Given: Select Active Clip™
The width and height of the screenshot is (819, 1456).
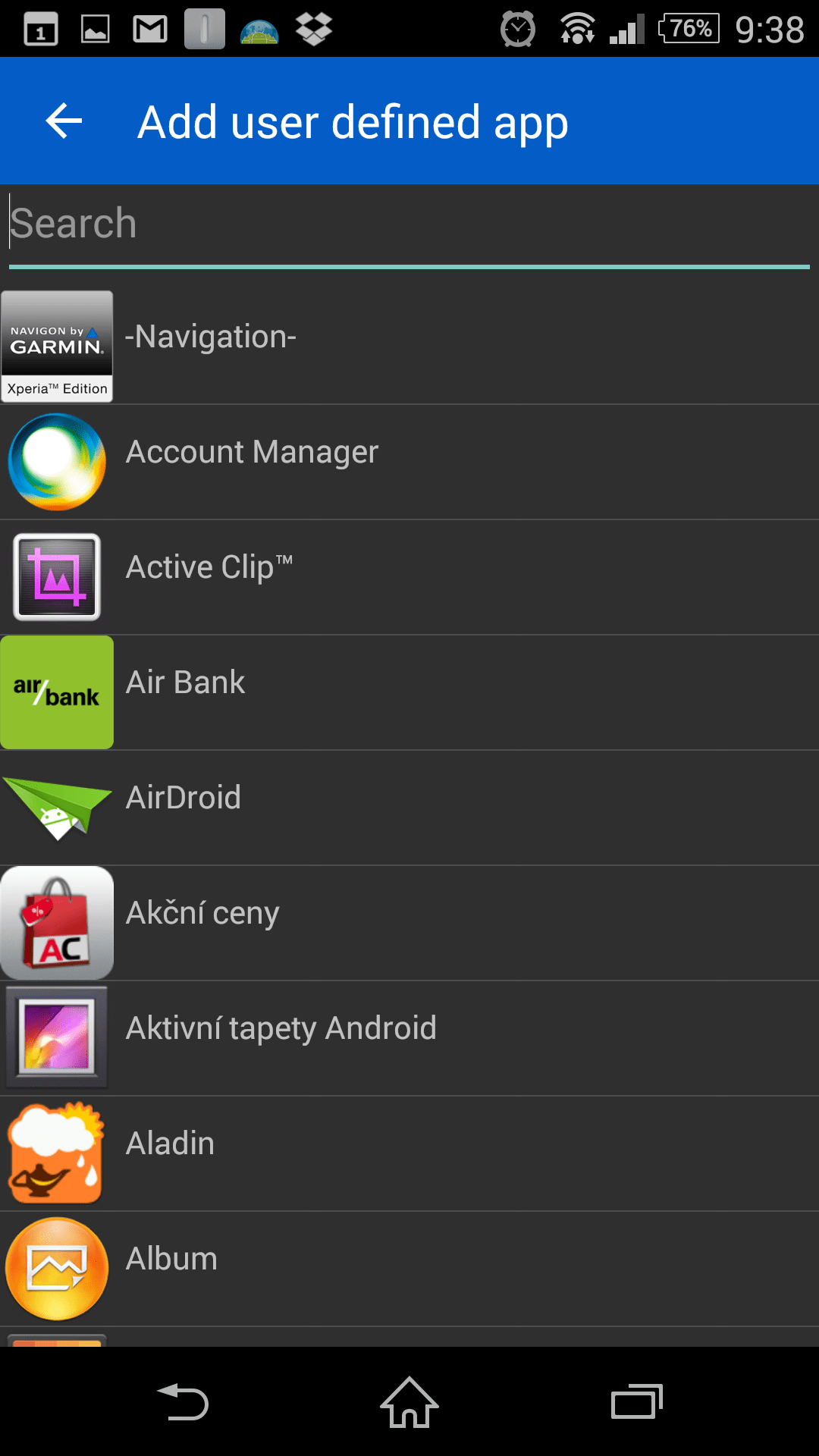Looking at the screenshot, I should click(409, 577).
